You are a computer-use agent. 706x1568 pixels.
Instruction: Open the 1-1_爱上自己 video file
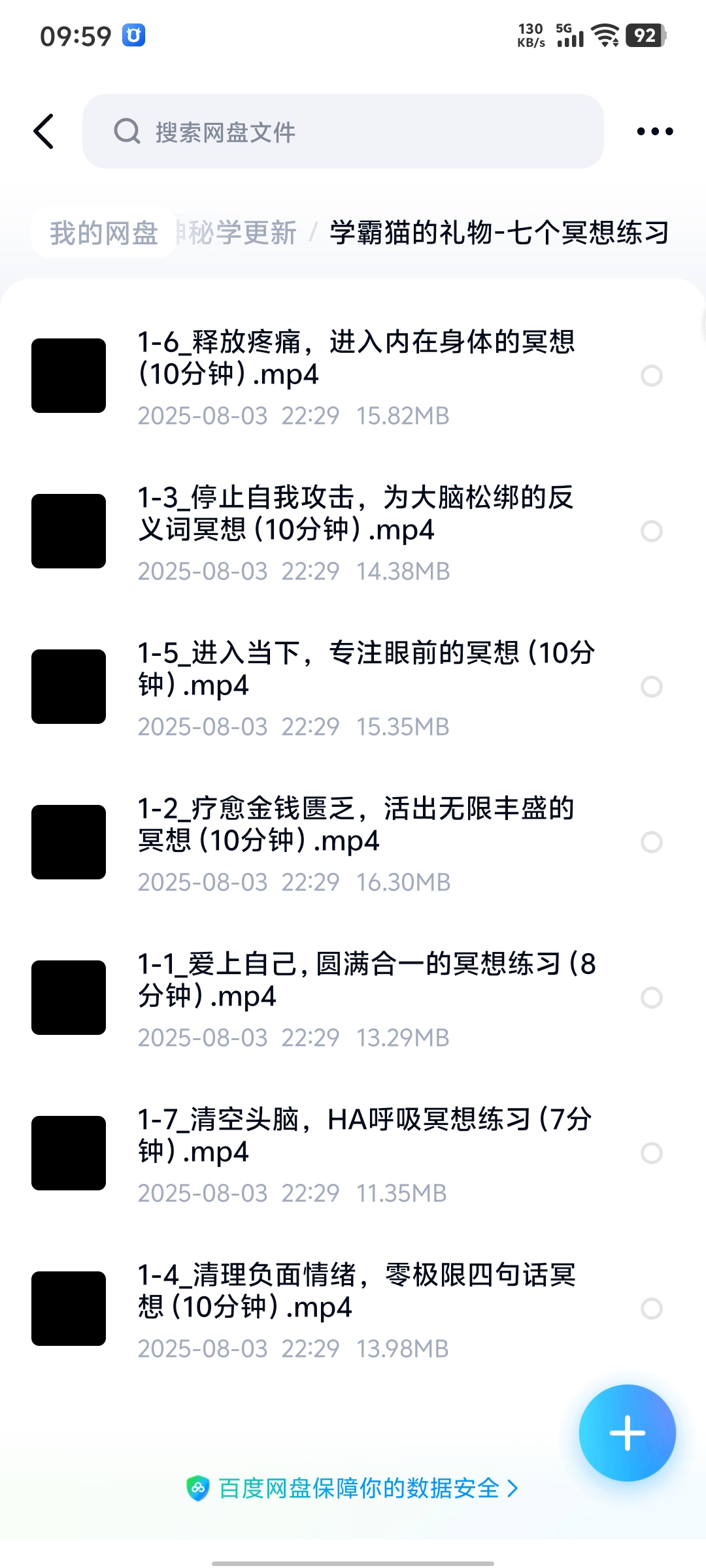[356, 997]
